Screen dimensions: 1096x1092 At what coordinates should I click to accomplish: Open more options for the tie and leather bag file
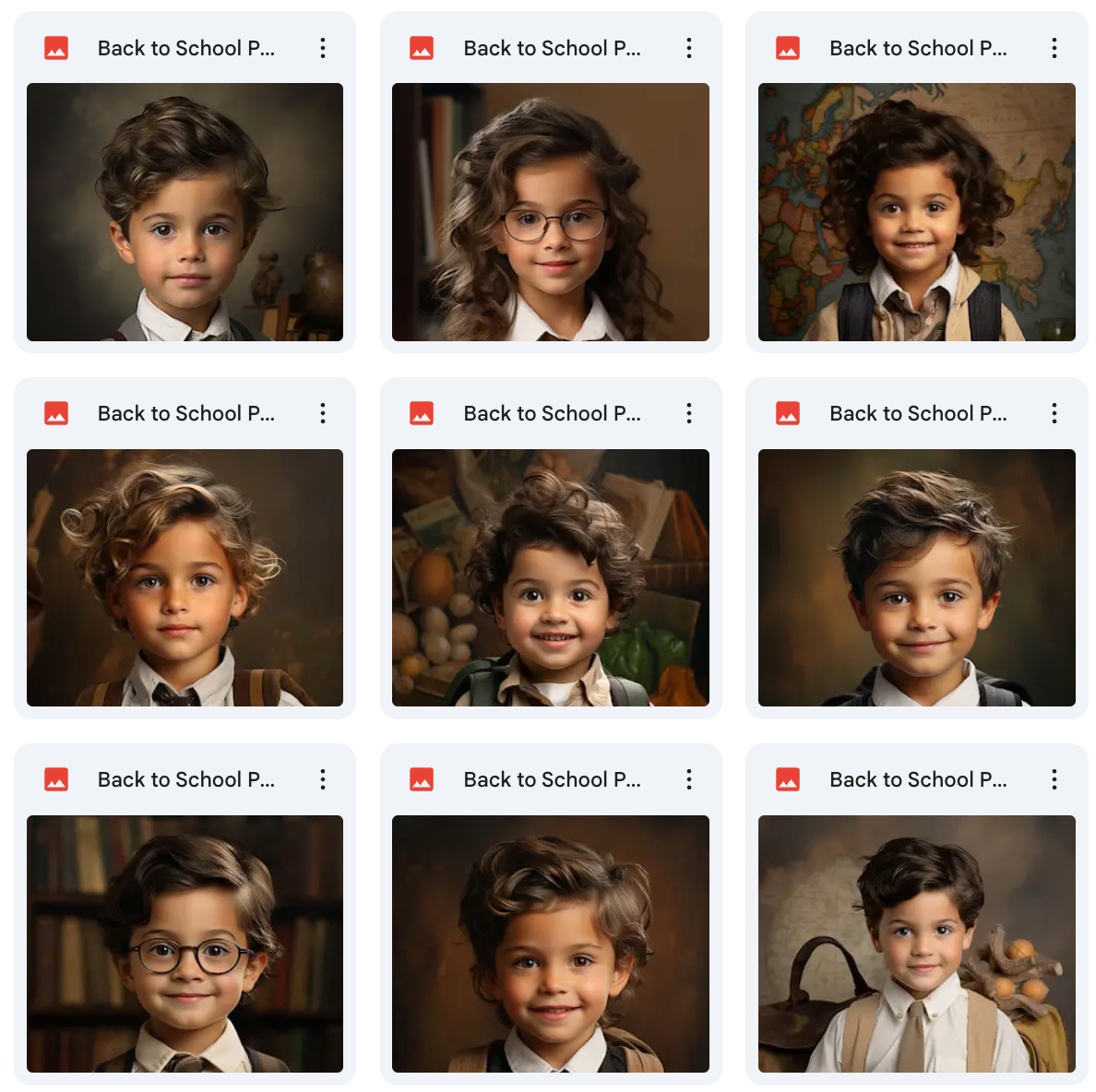click(1054, 779)
